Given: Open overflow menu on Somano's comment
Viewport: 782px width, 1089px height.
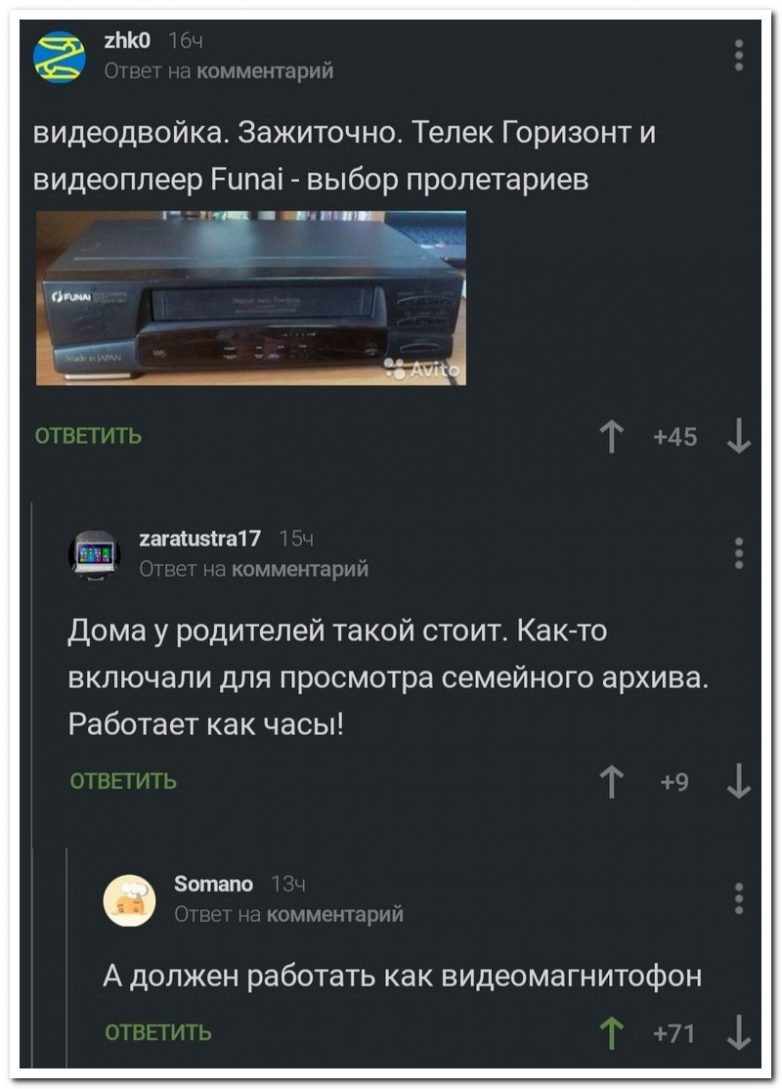Looking at the screenshot, I should pyautogui.click(x=739, y=897).
